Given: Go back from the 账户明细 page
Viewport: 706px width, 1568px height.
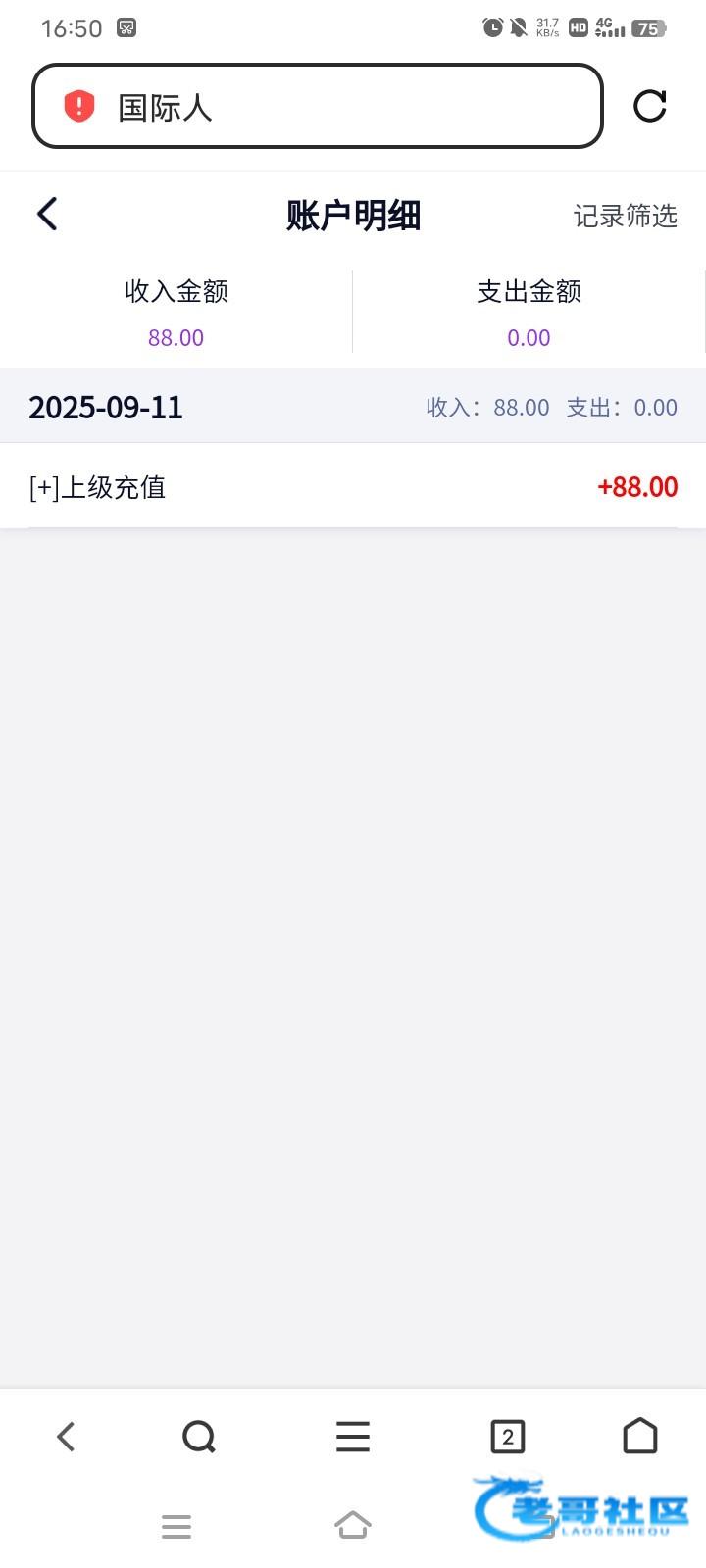Looking at the screenshot, I should click(47, 214).
